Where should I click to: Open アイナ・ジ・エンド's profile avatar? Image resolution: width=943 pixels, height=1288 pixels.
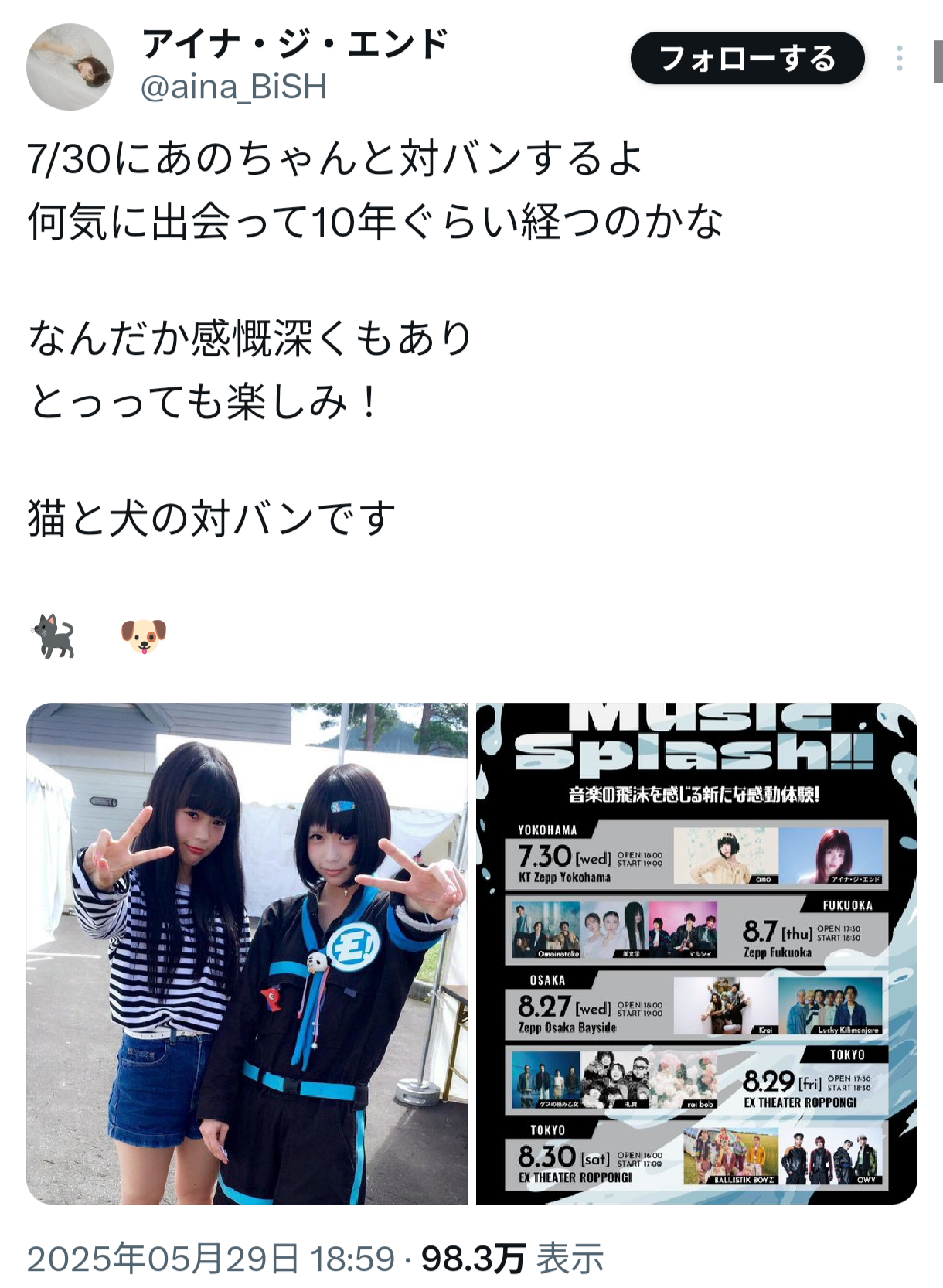(x=70, y=66)
